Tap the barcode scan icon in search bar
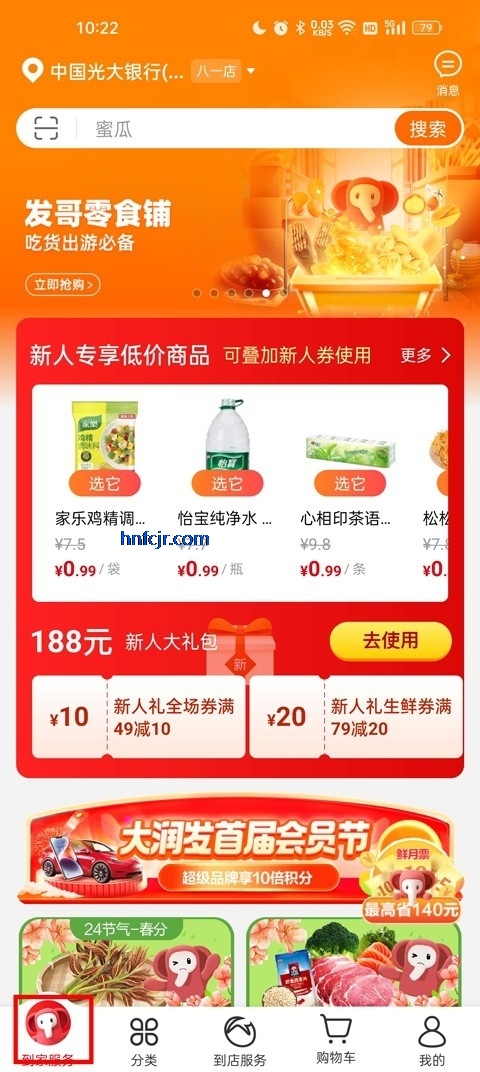This screenshot has width=480, height=1072. coord(46,128)
